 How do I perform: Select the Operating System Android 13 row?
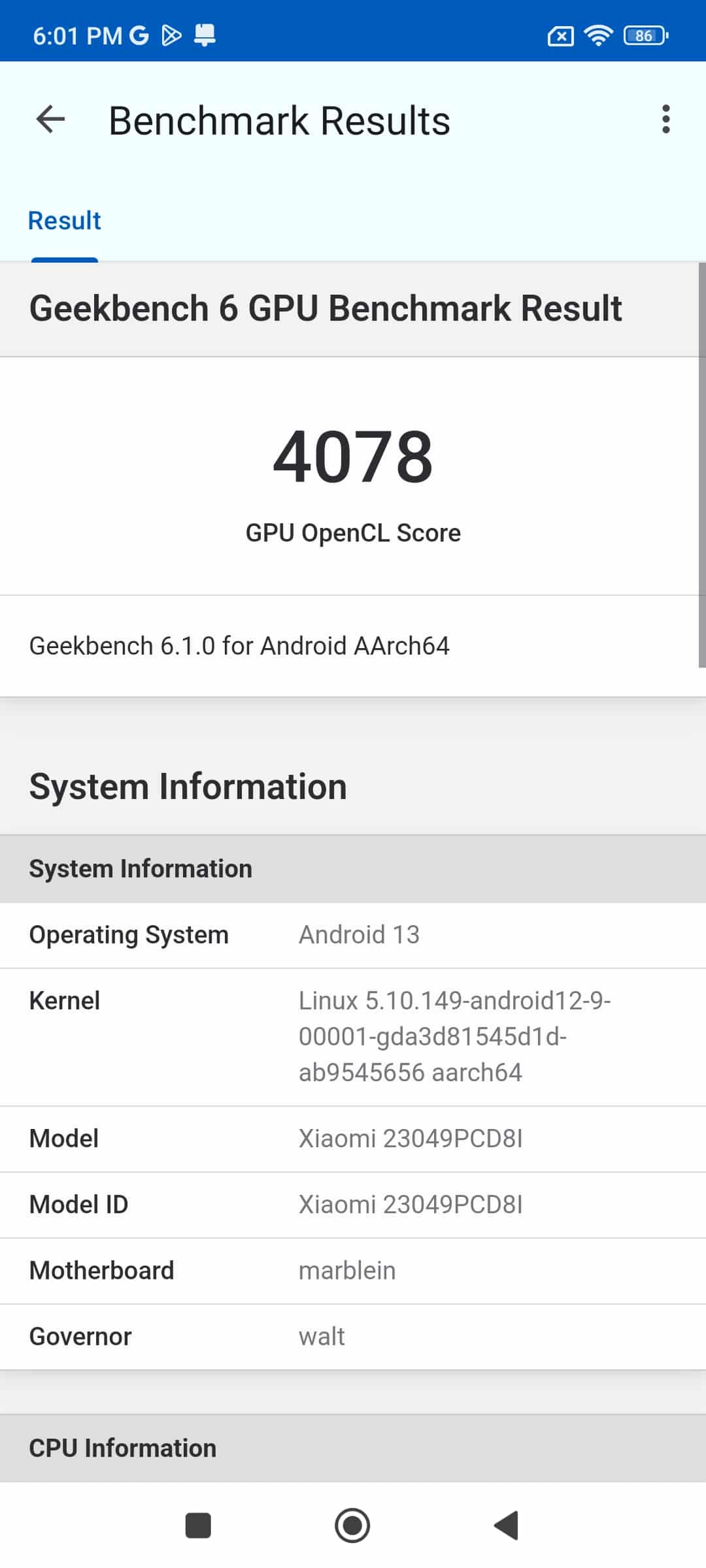click(x=353, y=935)
